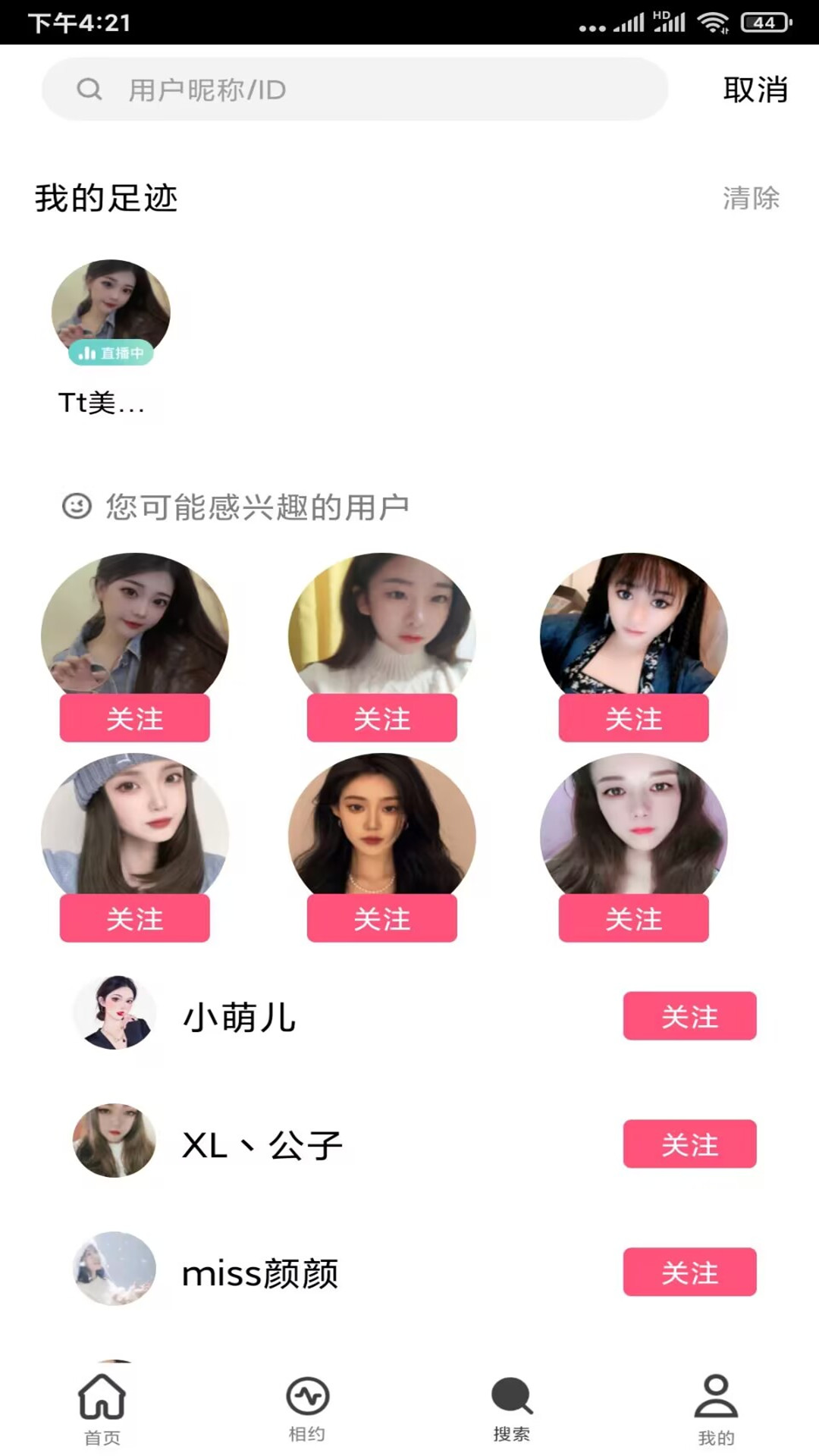Switch to the 首页 tab
Image resolution: width=819 pixels, height=1456 pixels.
102,1407
